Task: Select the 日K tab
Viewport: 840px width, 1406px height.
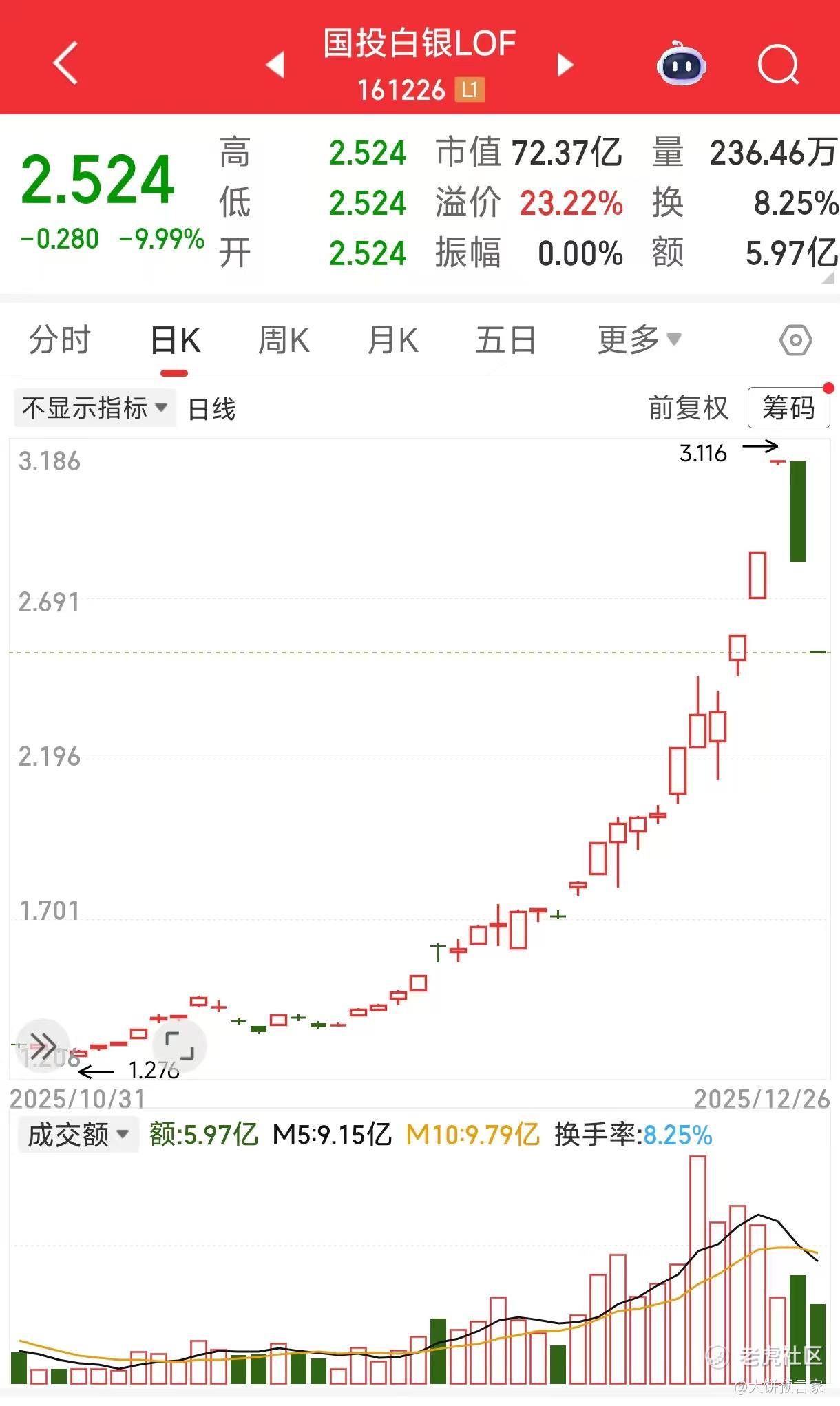Action: 175,340
